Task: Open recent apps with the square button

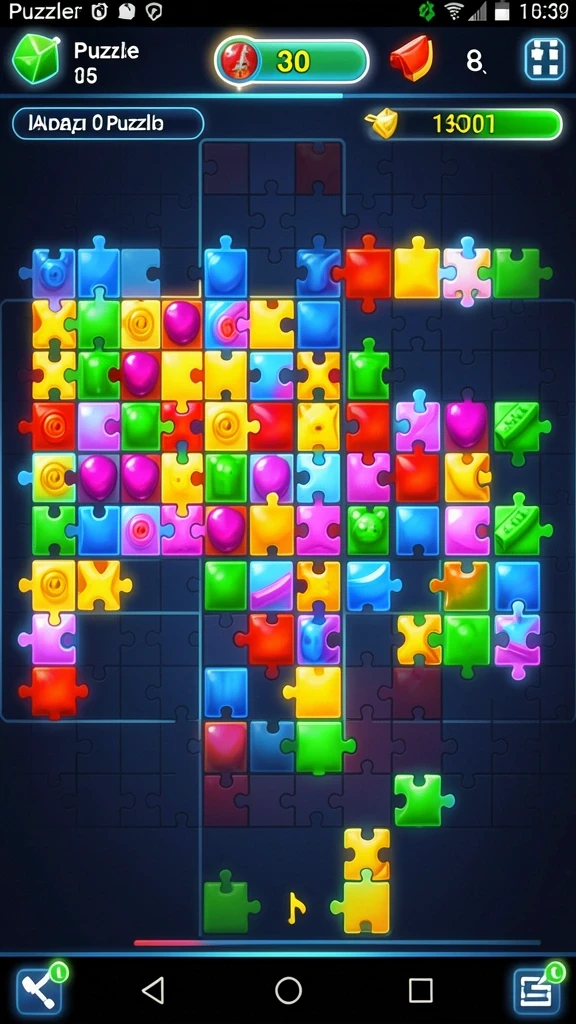Action: point(421,991)
